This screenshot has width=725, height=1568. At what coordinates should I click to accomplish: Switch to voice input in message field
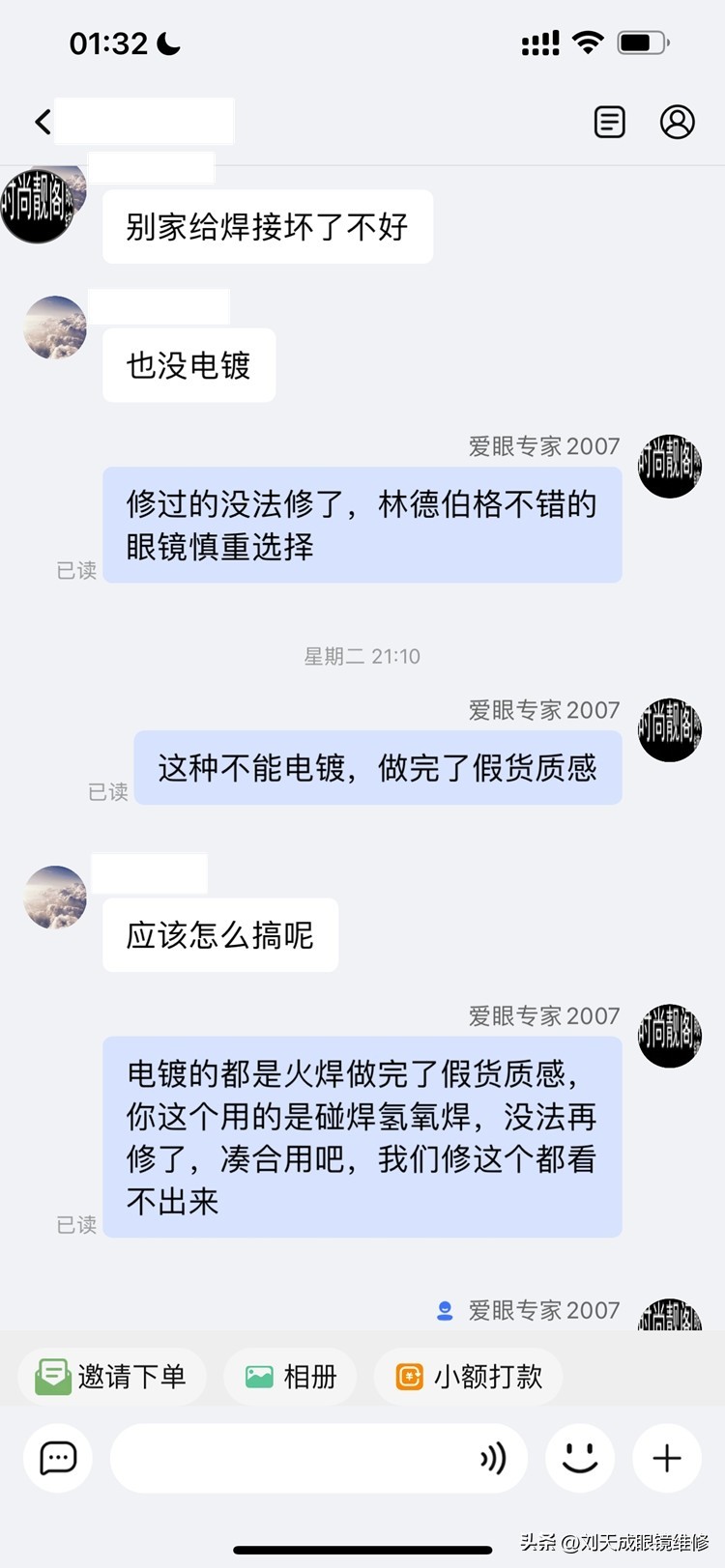pos(494,1458)
